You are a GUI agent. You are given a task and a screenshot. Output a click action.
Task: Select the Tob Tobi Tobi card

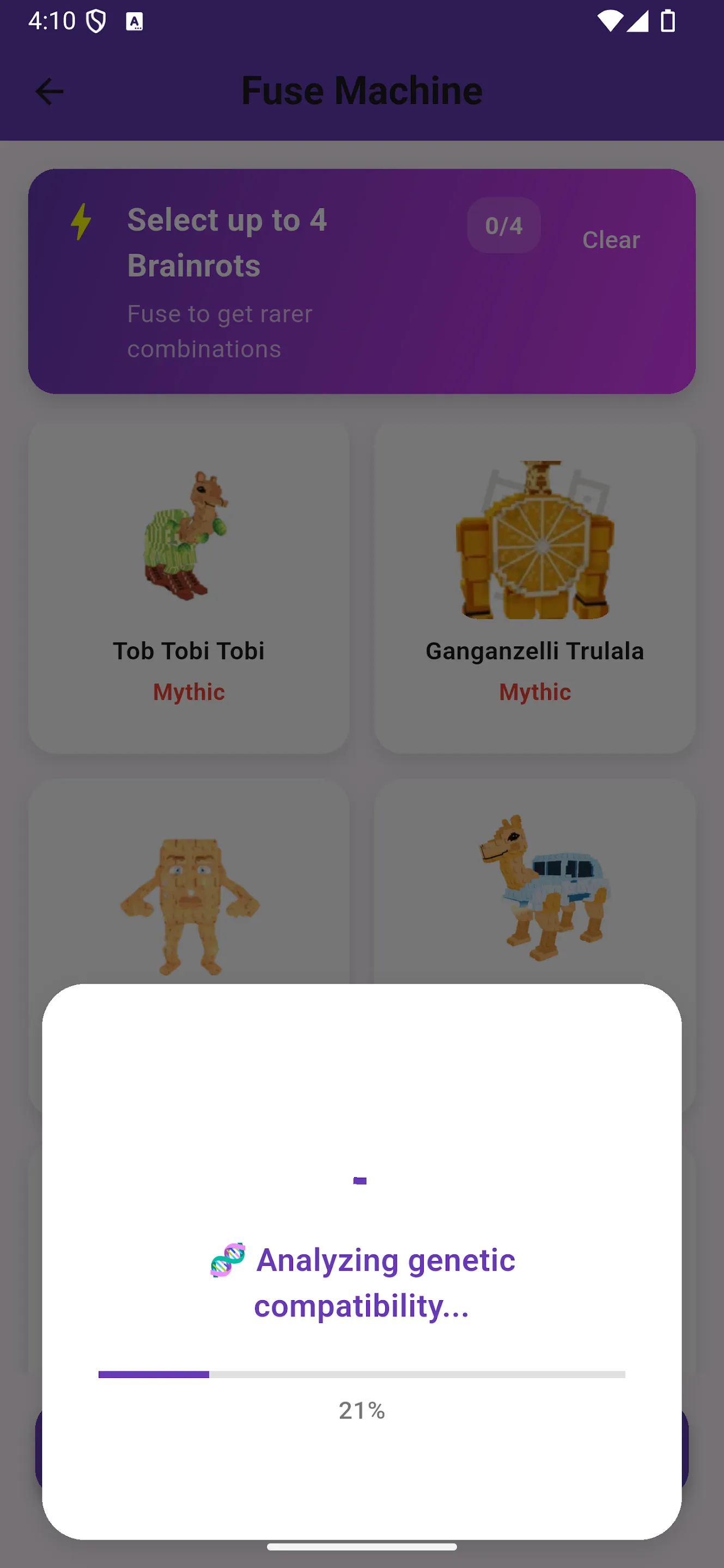point(189,586)
